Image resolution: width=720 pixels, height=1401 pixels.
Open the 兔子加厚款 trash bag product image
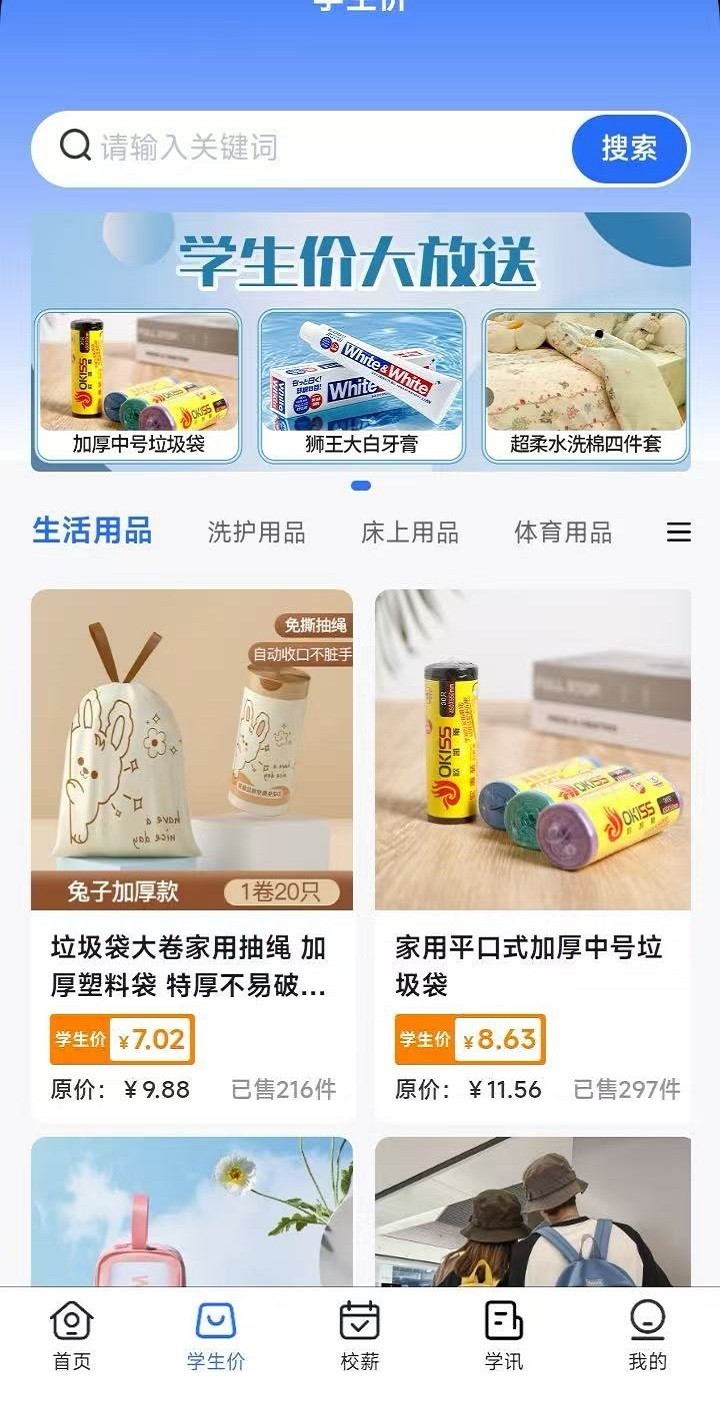pyautogui.click(x=193, y=746)
